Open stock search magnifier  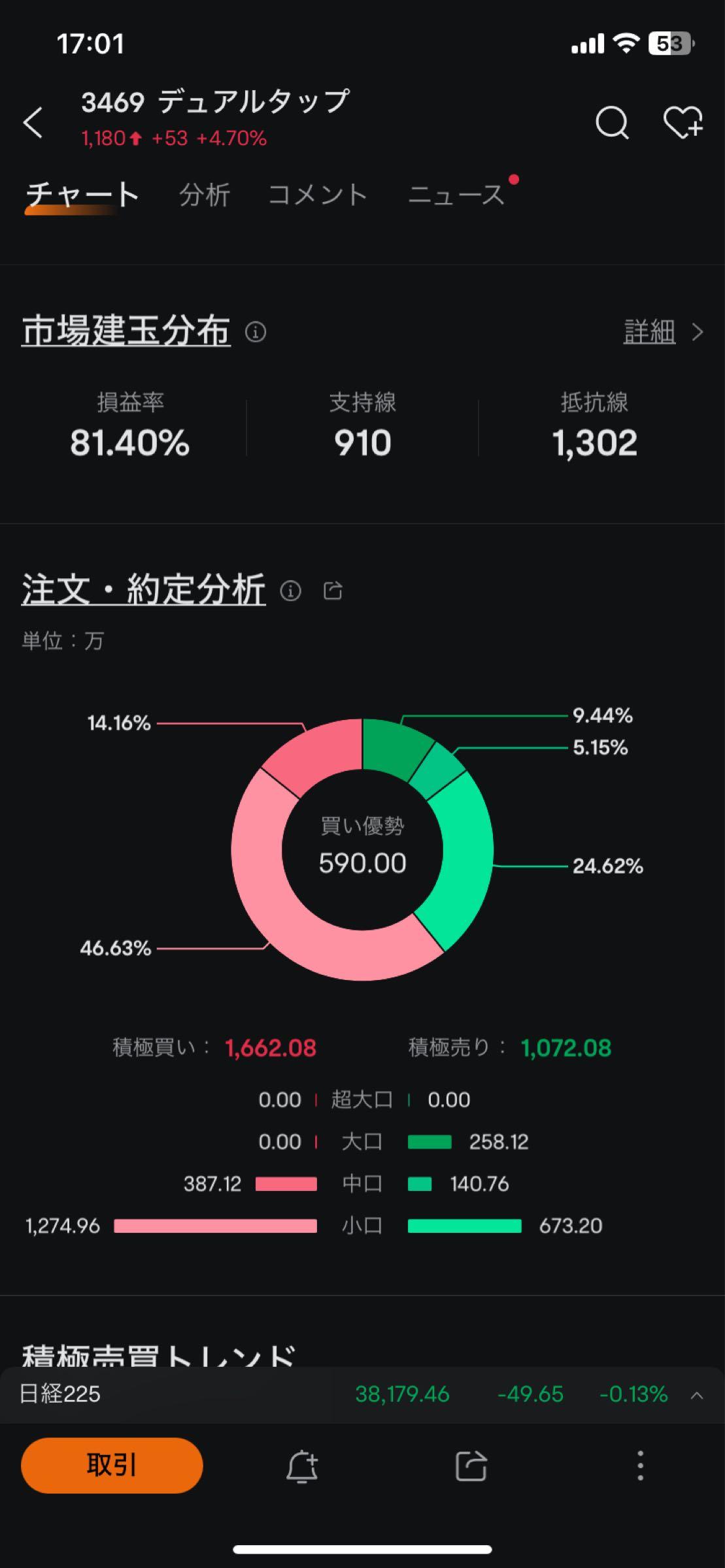pyautogui.click(x=612, y=122)
